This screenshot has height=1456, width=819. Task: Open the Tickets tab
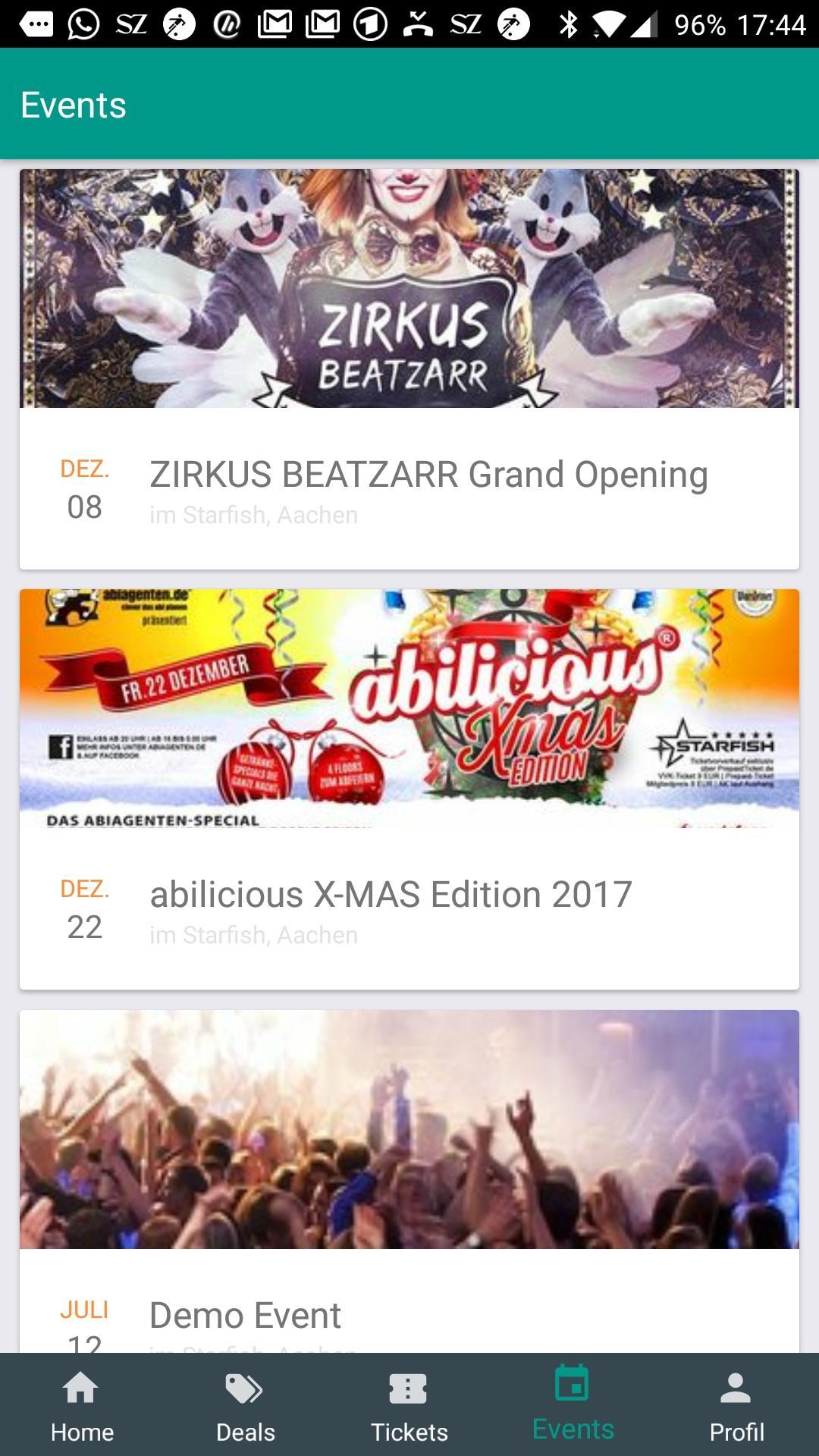click(x=409, y=1407)
